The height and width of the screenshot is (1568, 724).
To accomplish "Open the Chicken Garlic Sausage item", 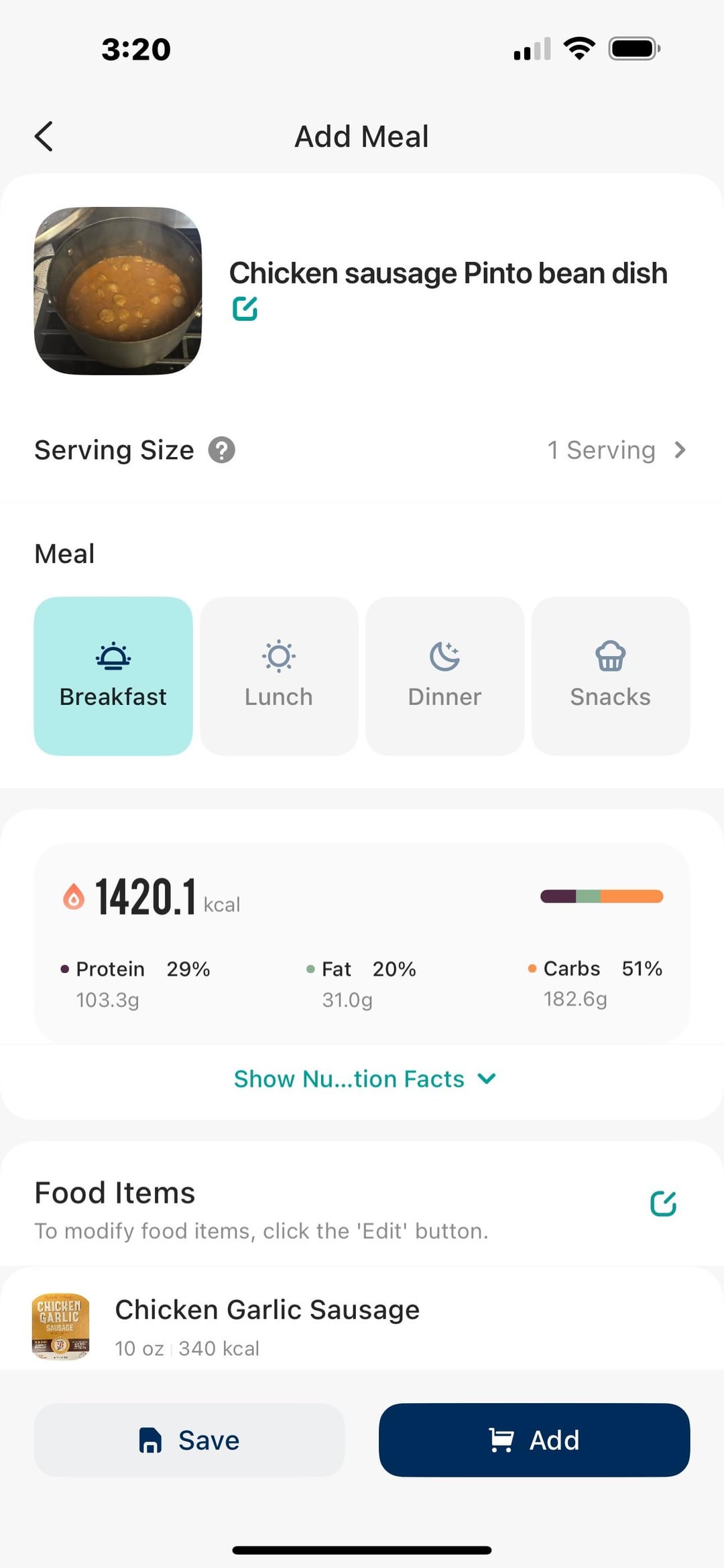I will (x=267, y=1325).
